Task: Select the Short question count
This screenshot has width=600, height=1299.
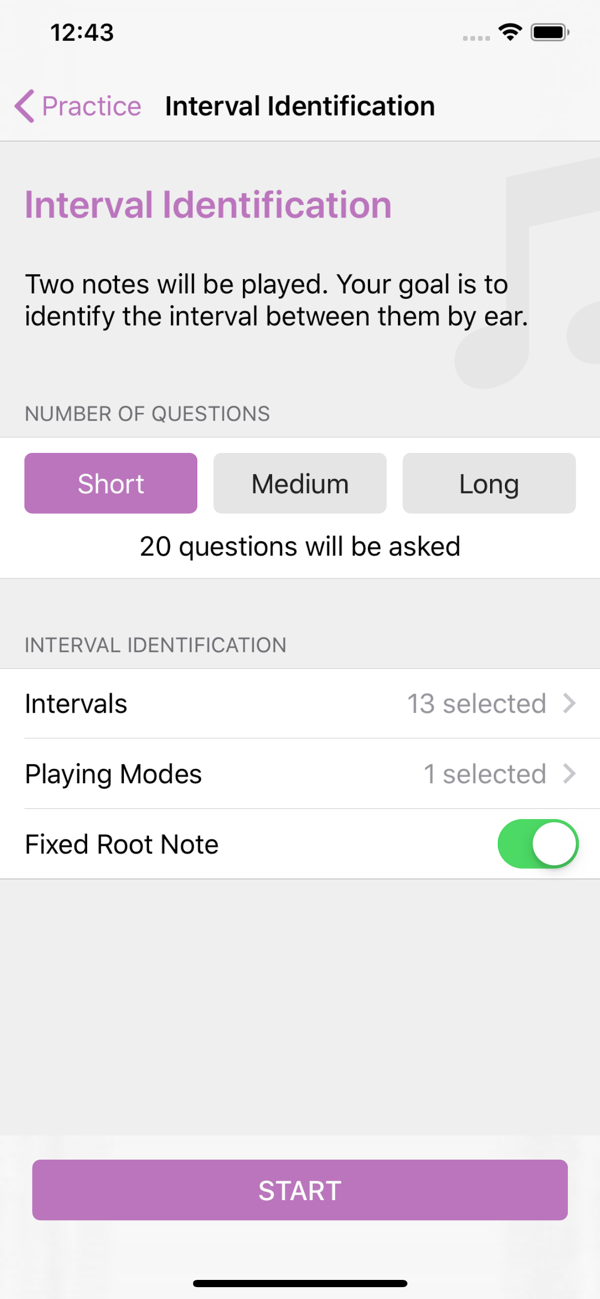Action: coord(111,484)
